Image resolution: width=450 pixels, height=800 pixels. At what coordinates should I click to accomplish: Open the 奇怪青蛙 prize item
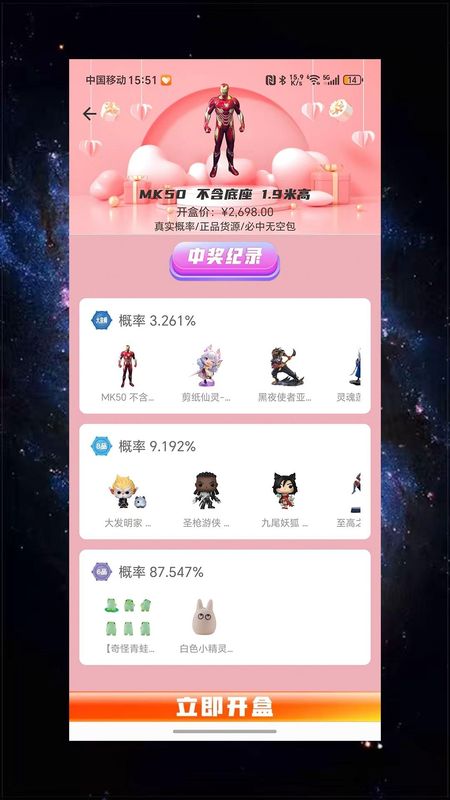[128, 626]
